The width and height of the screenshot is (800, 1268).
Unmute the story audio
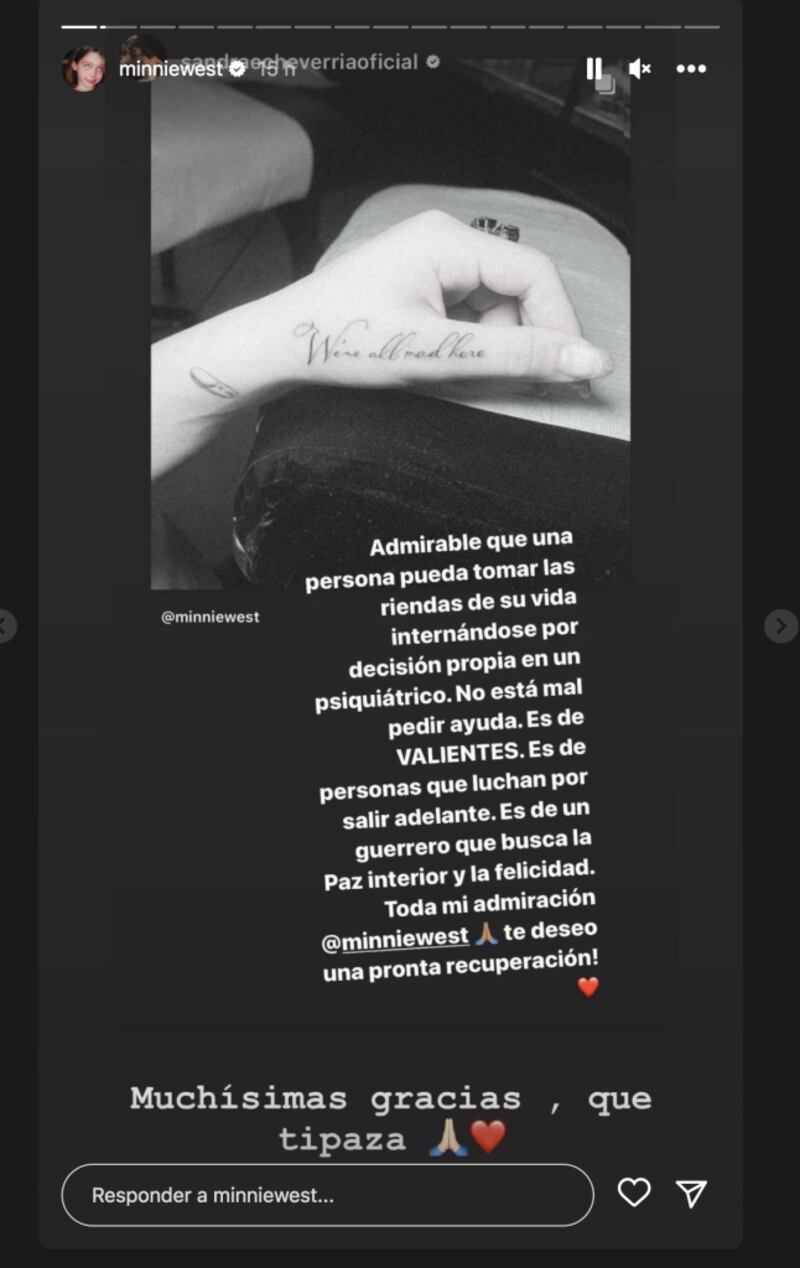640,68
